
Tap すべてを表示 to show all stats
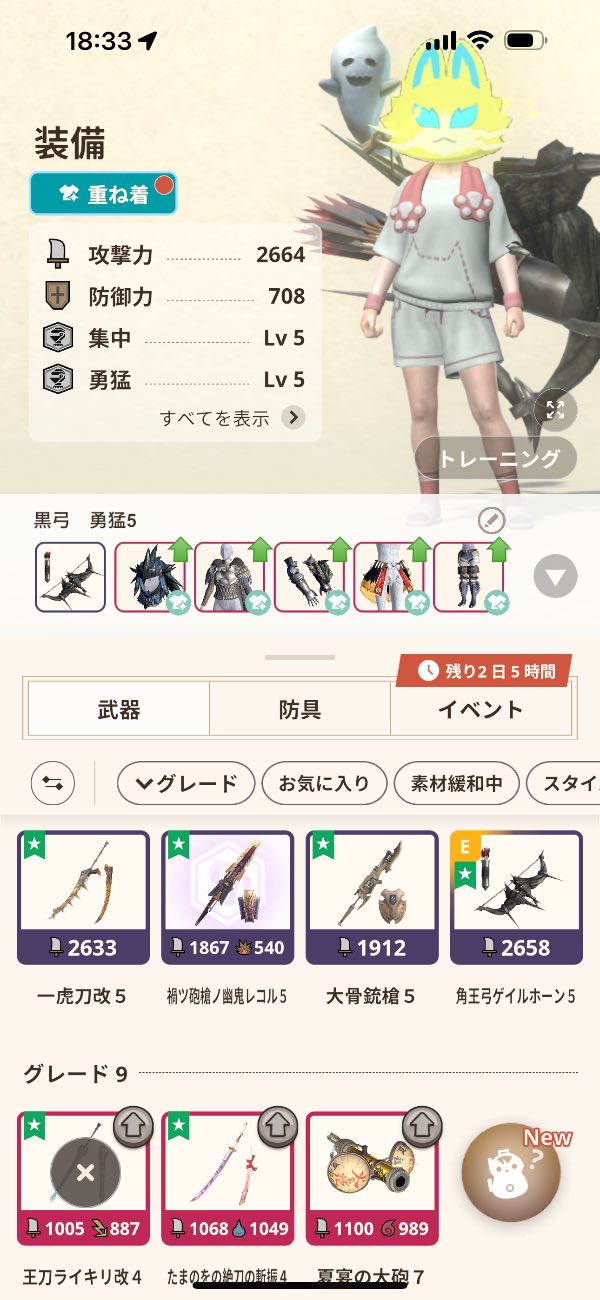point(232,418)
